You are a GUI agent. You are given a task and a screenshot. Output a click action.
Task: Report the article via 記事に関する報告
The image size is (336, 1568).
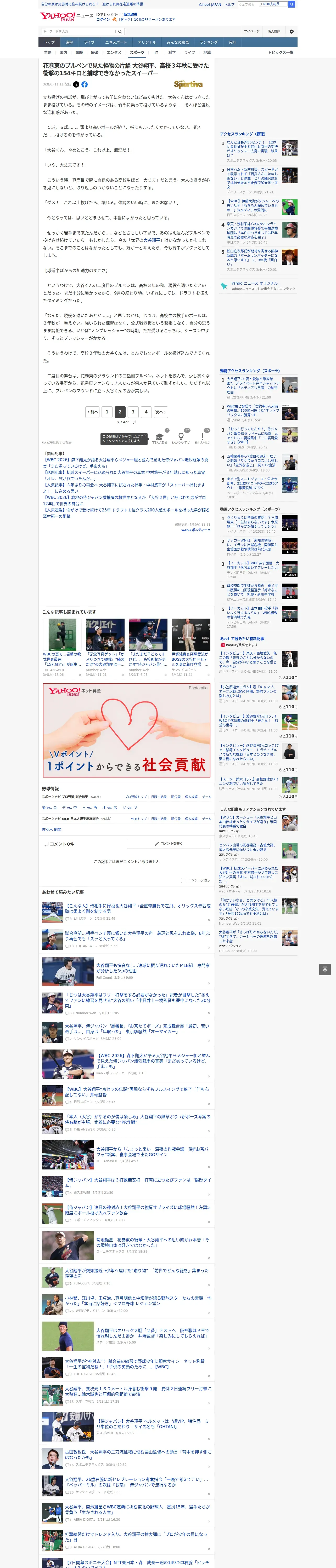(57, 442)
